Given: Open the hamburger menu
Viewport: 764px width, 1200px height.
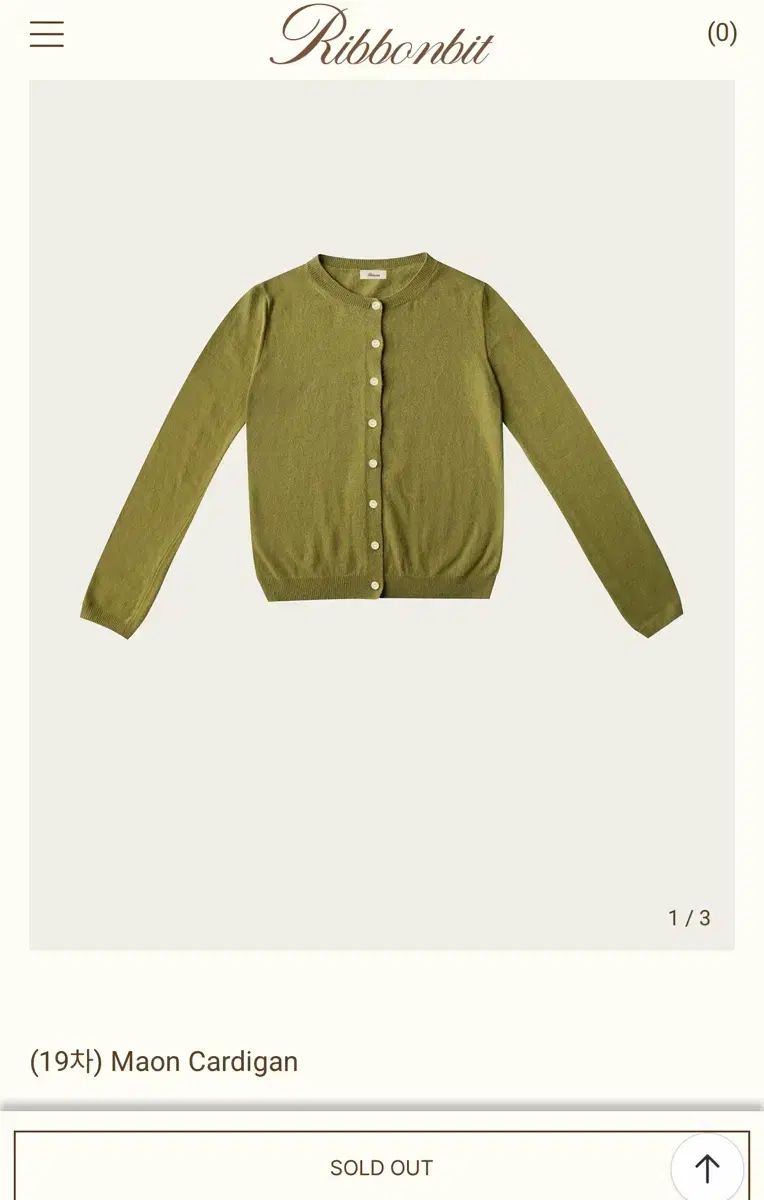Looking at the screenshot, I should pos(46,34).
